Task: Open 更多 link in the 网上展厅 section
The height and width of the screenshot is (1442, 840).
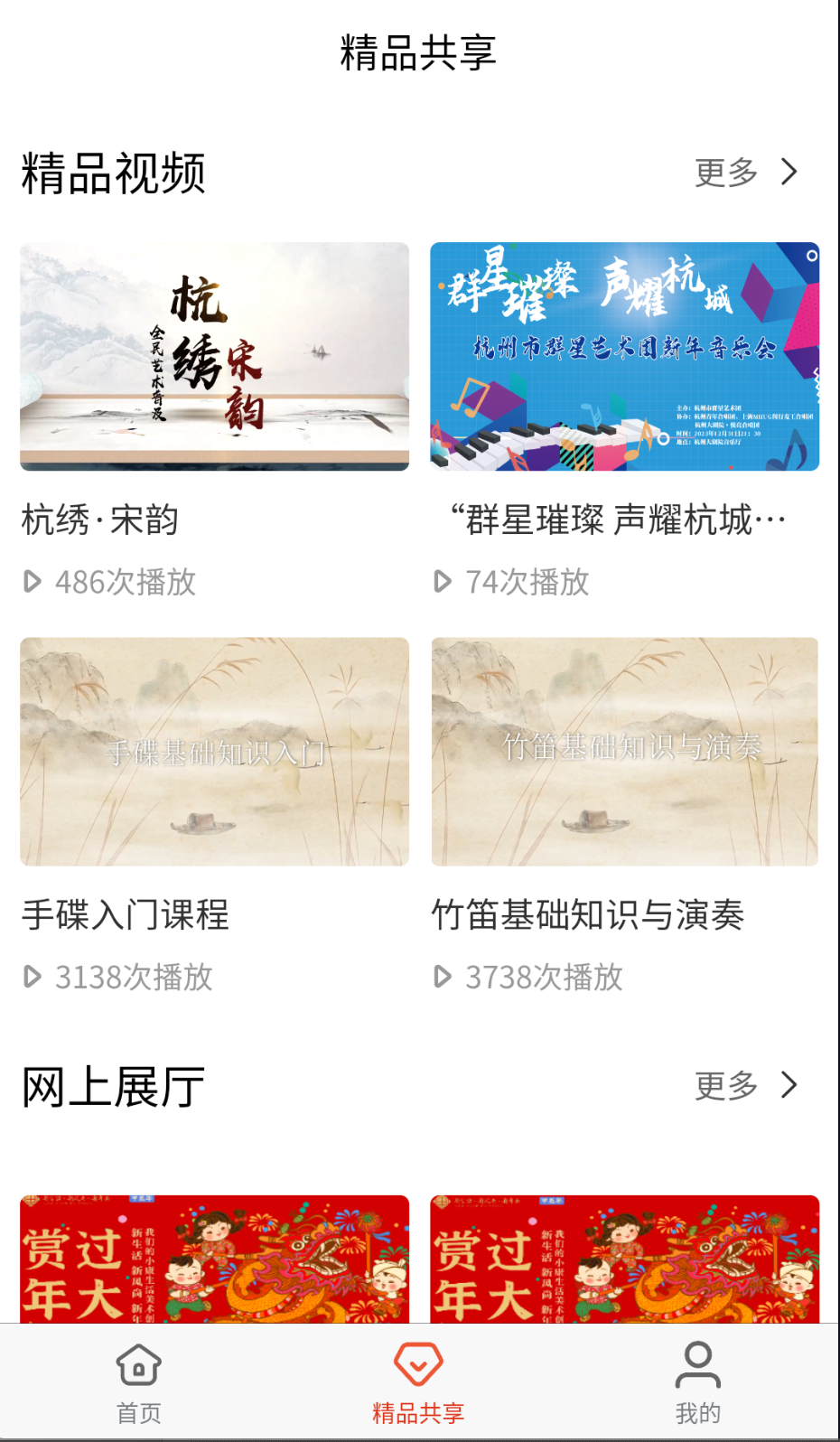Action: (x=725, y=1084)
